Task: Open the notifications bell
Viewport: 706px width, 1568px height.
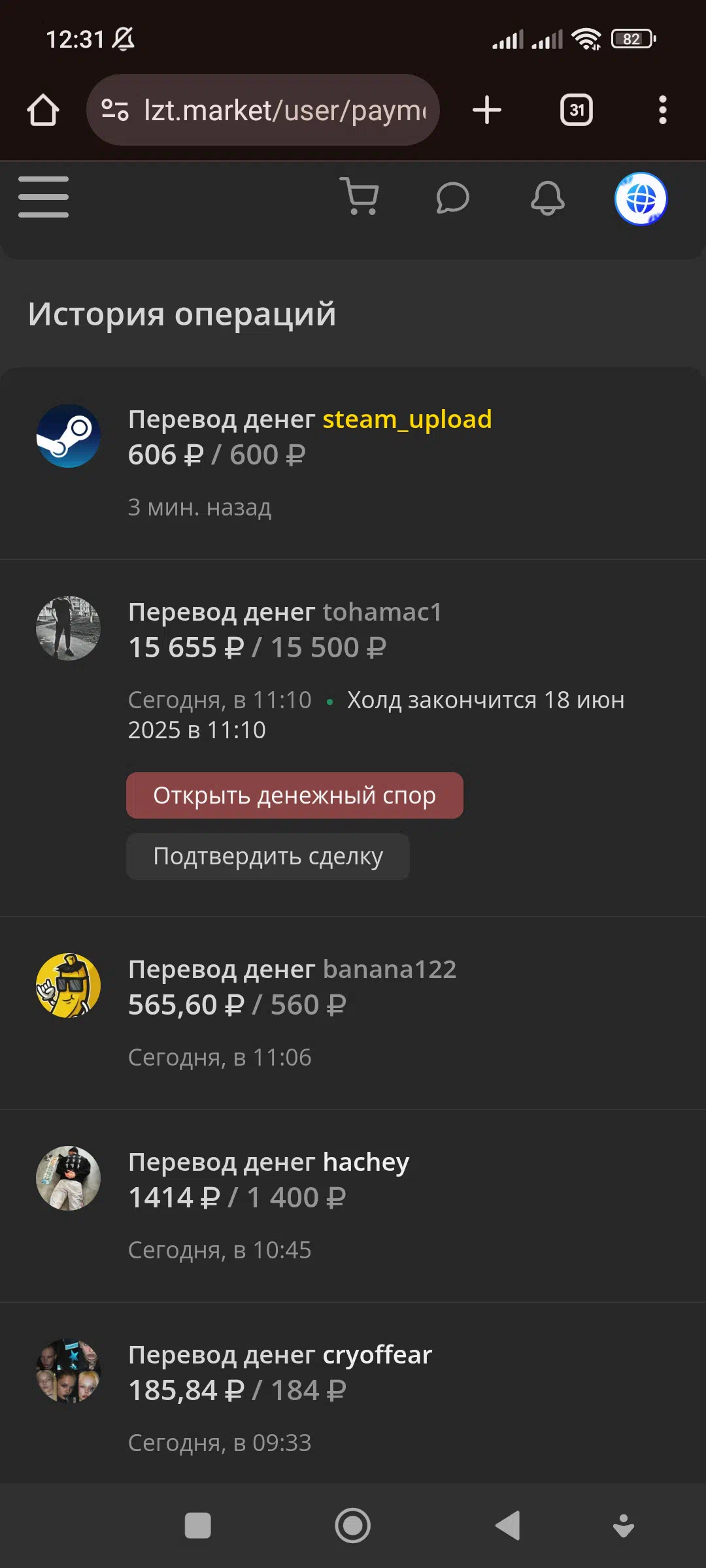Action: (x=547, y=198)
